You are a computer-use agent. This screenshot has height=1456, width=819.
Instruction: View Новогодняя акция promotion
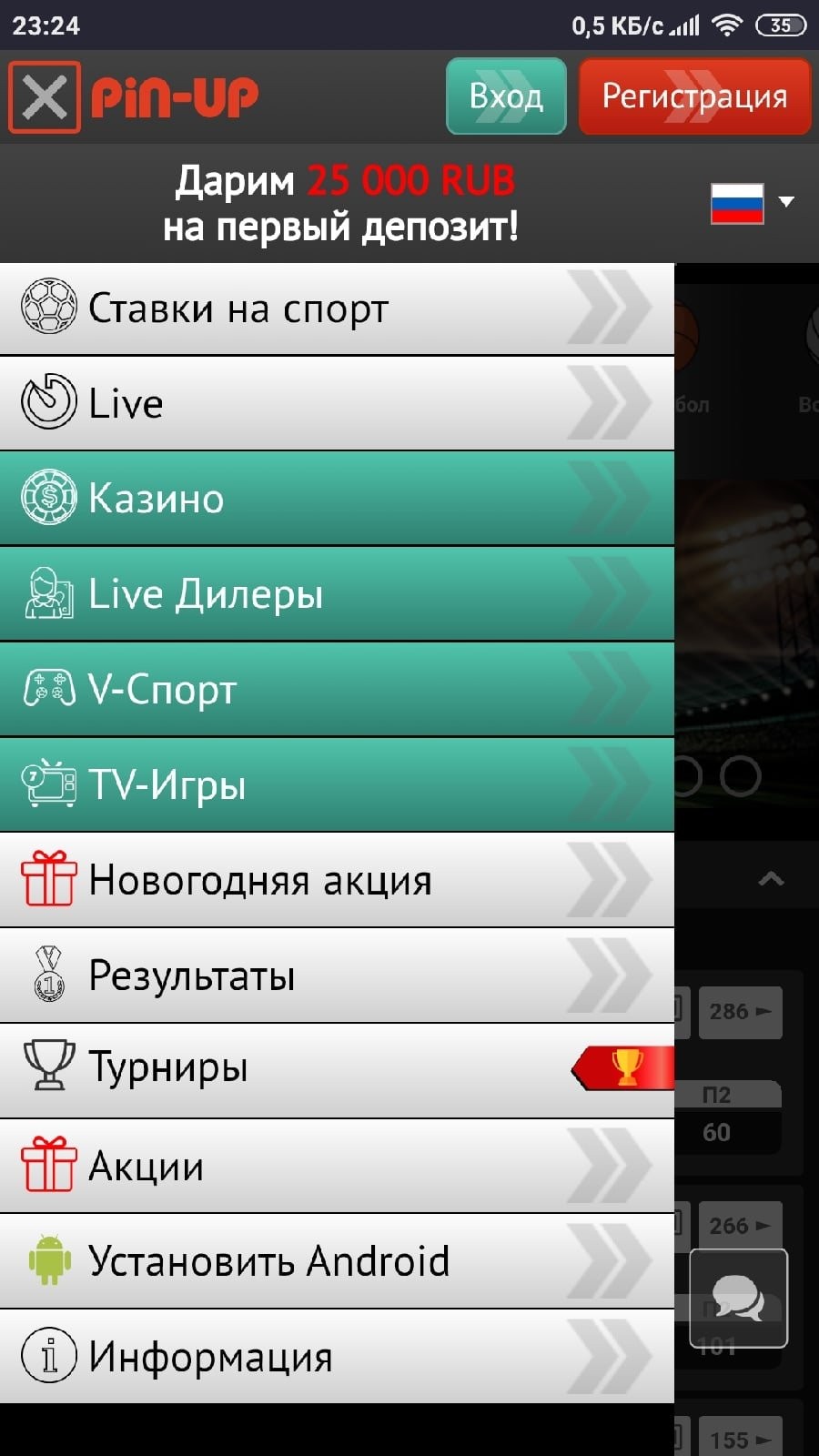point(337,880)
